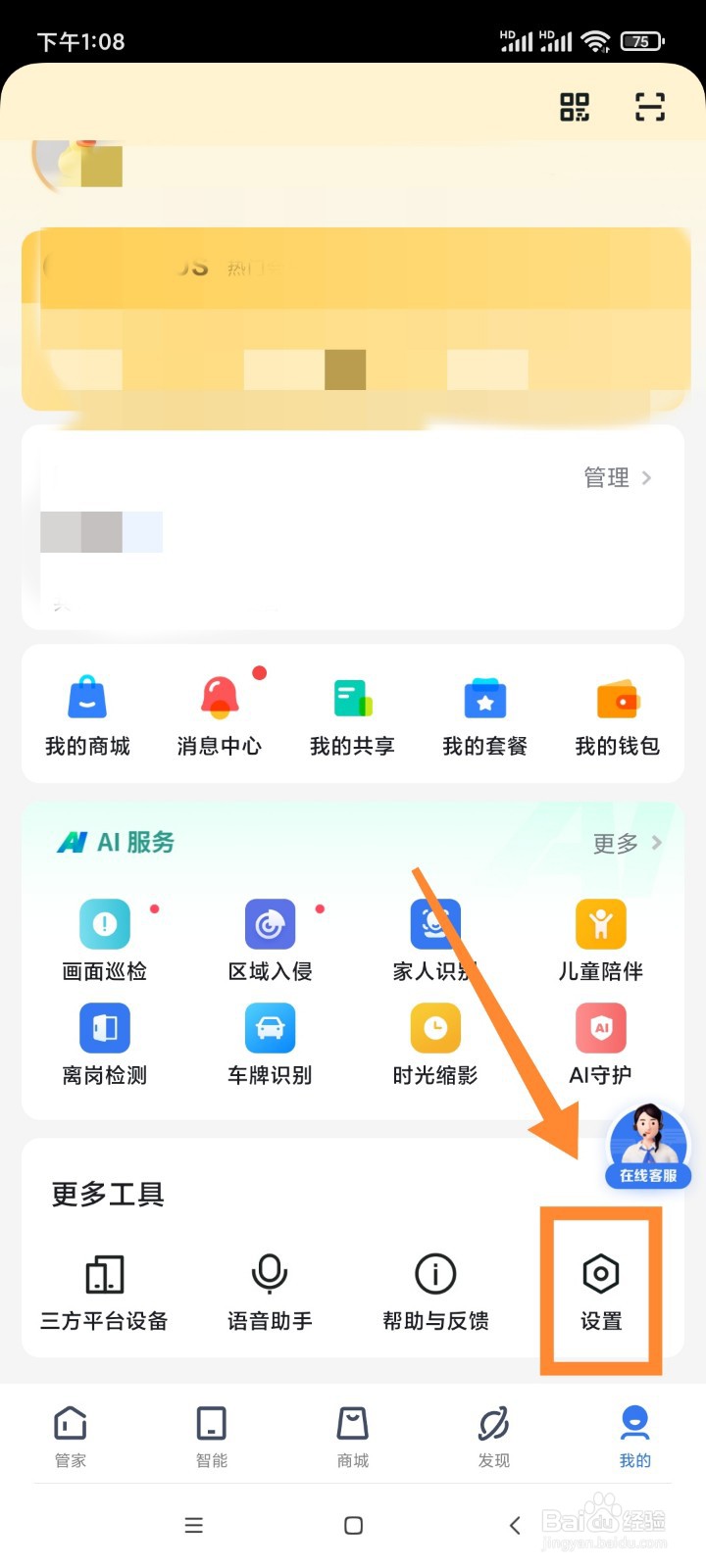Open 离岗检测 absence detection

[104, 1044]
